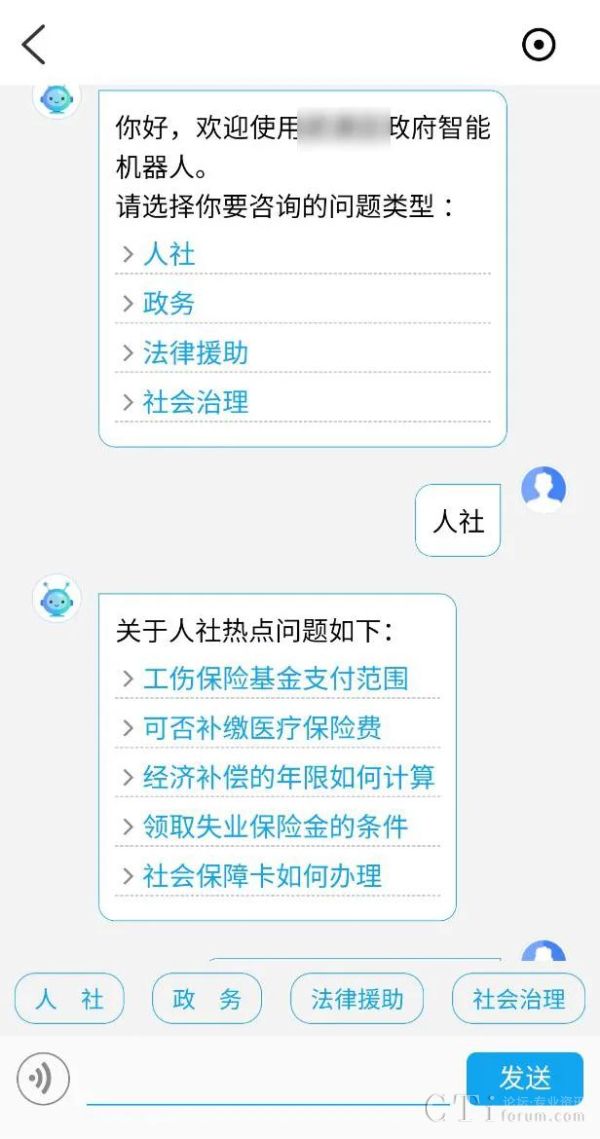Viewport: 600px width, 1139px height.
Task: Choose the 政务 link in the welcome message
Action: 169,304
